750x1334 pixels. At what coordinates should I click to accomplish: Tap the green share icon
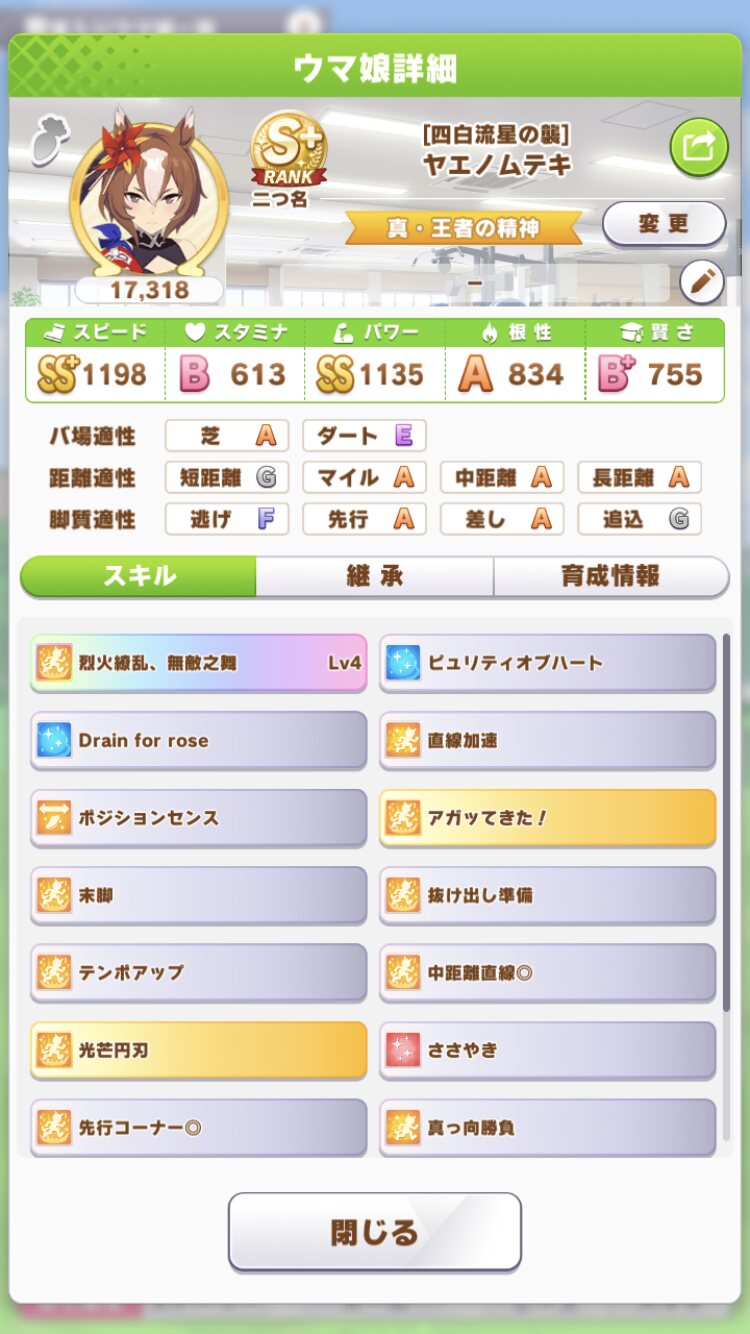(x=698, y=148)
